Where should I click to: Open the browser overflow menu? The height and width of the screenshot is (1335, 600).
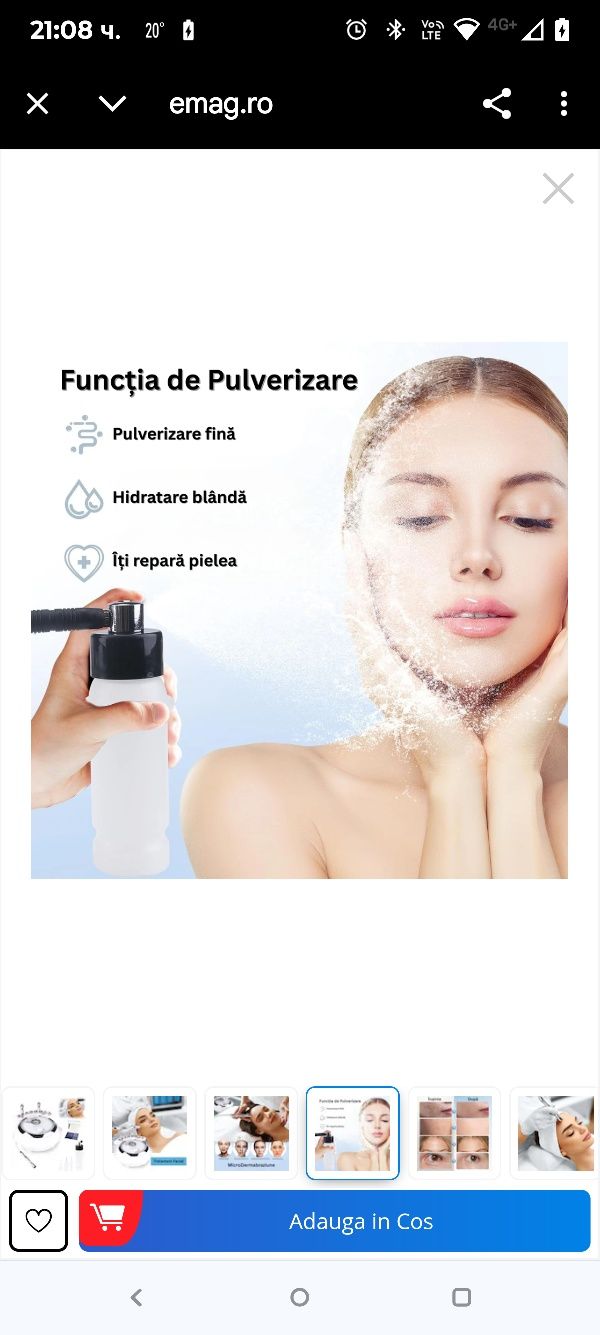tap(564, 104)
